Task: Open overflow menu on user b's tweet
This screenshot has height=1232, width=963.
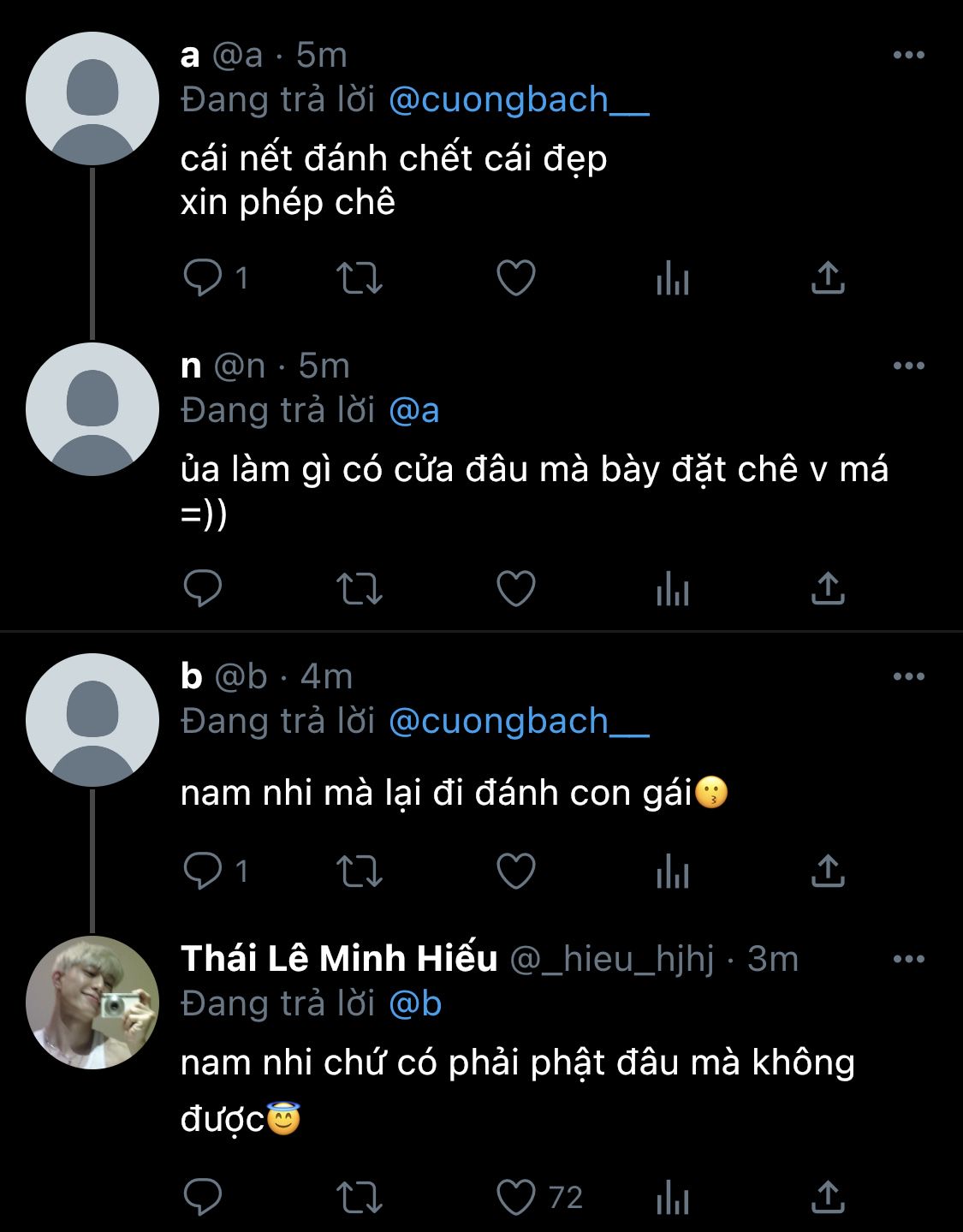Action: tap(908, 676)
